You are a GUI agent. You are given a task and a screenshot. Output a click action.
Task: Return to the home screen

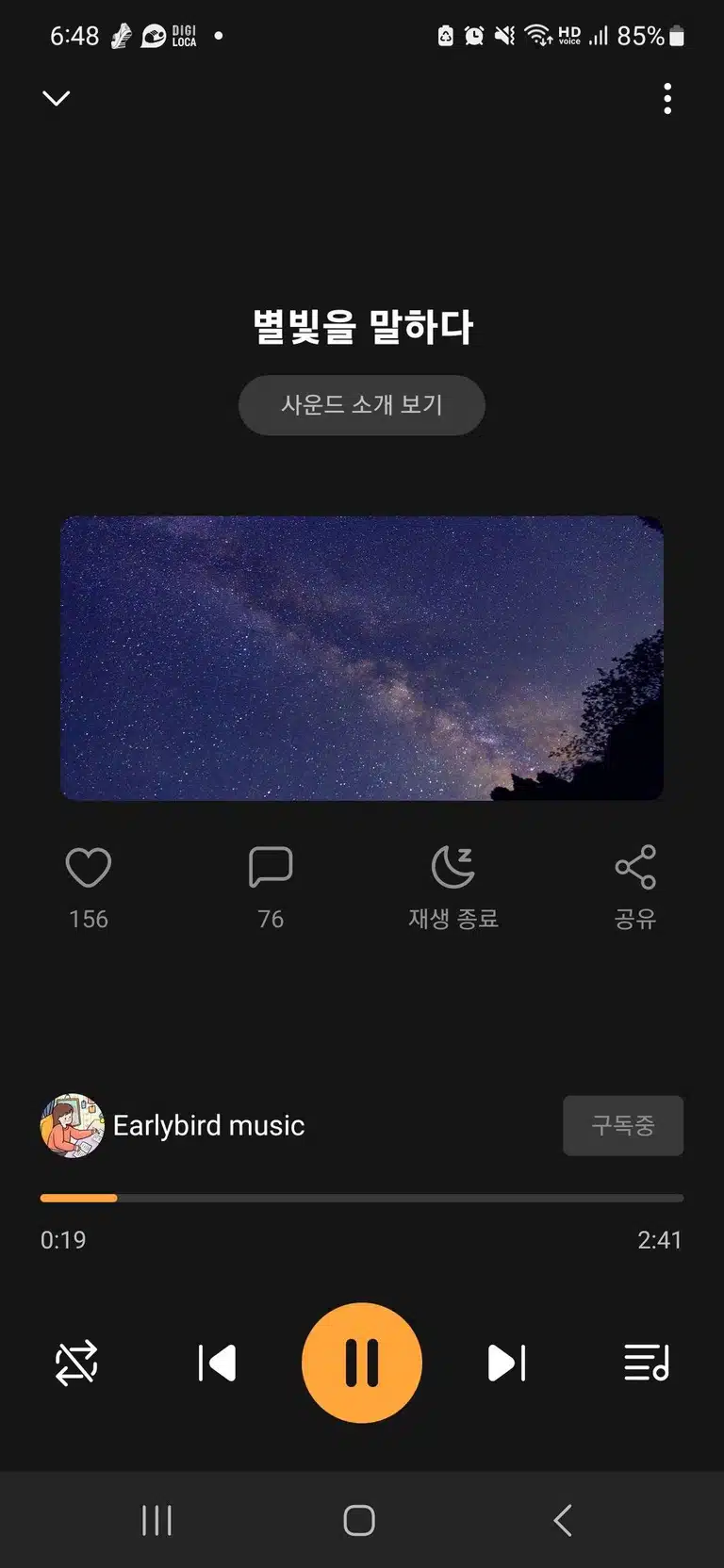(359, 1520)
